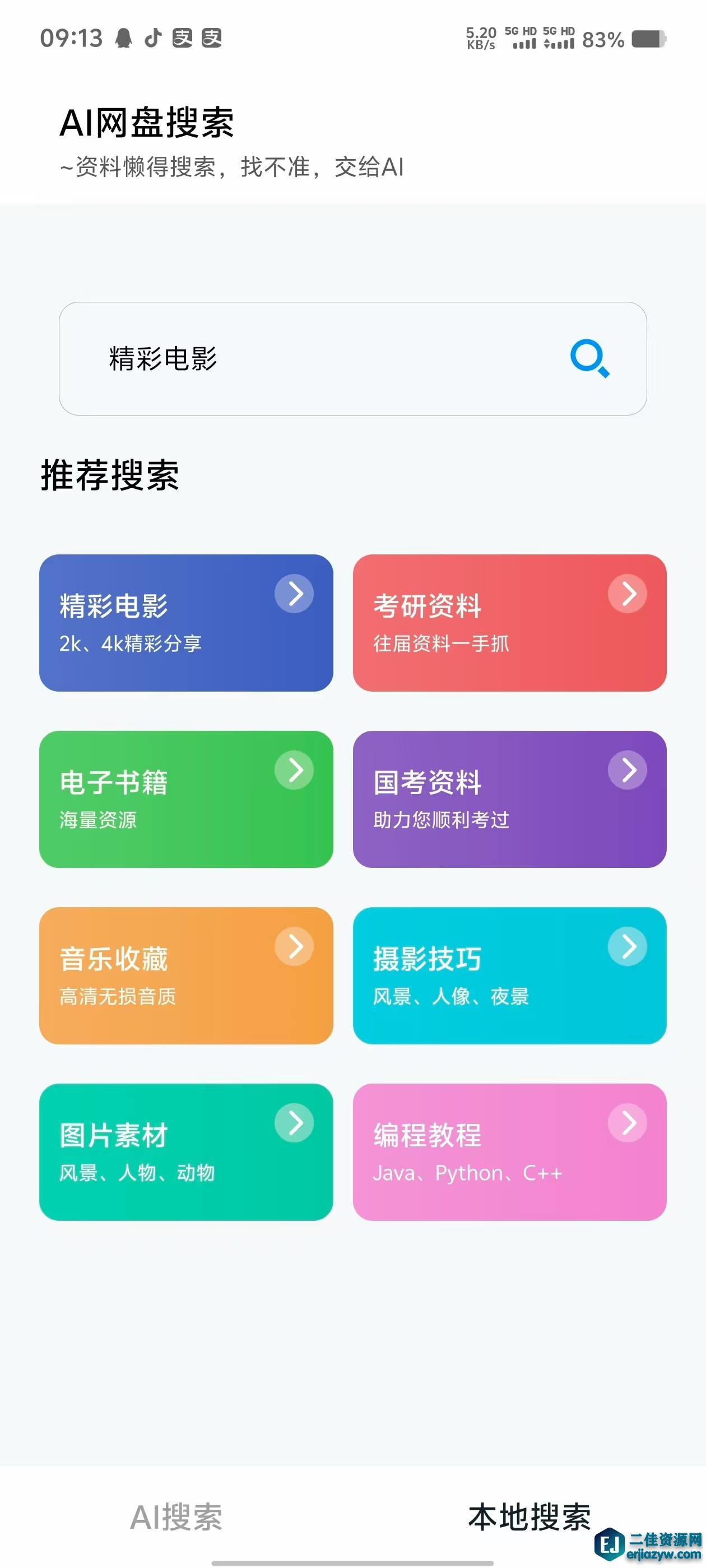Select the 图片素材 card
Screen dimensions: 706x1568
[186, 1152]
